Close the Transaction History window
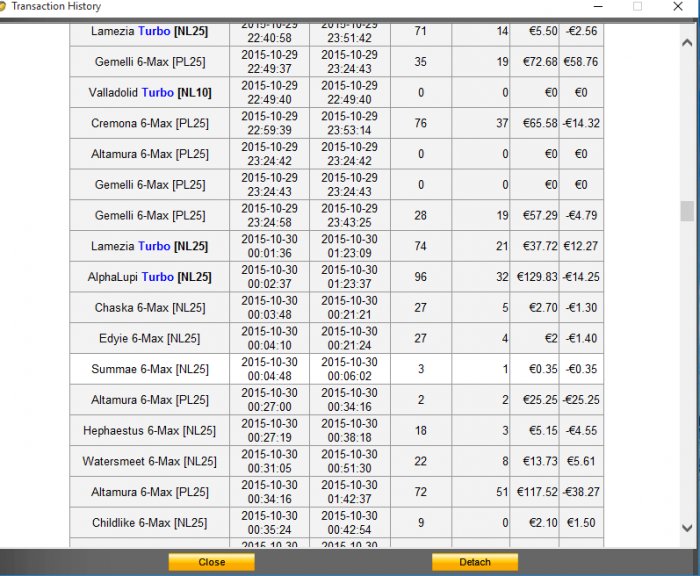This screenshot has height=576, width=700. [x=211, y=562]
